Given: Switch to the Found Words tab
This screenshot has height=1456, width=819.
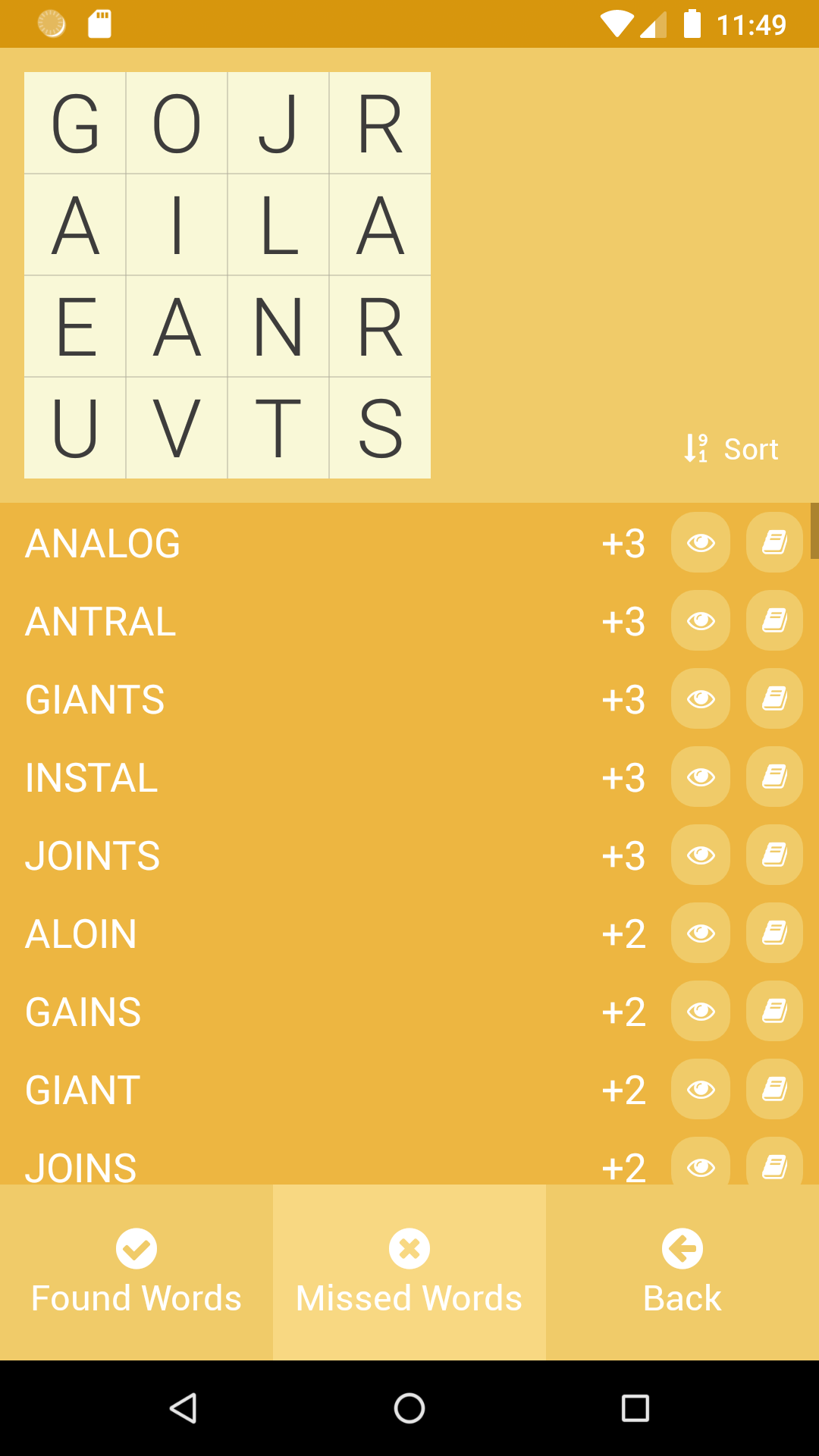Looking at the screenshot, I should tap(136, 1272).
